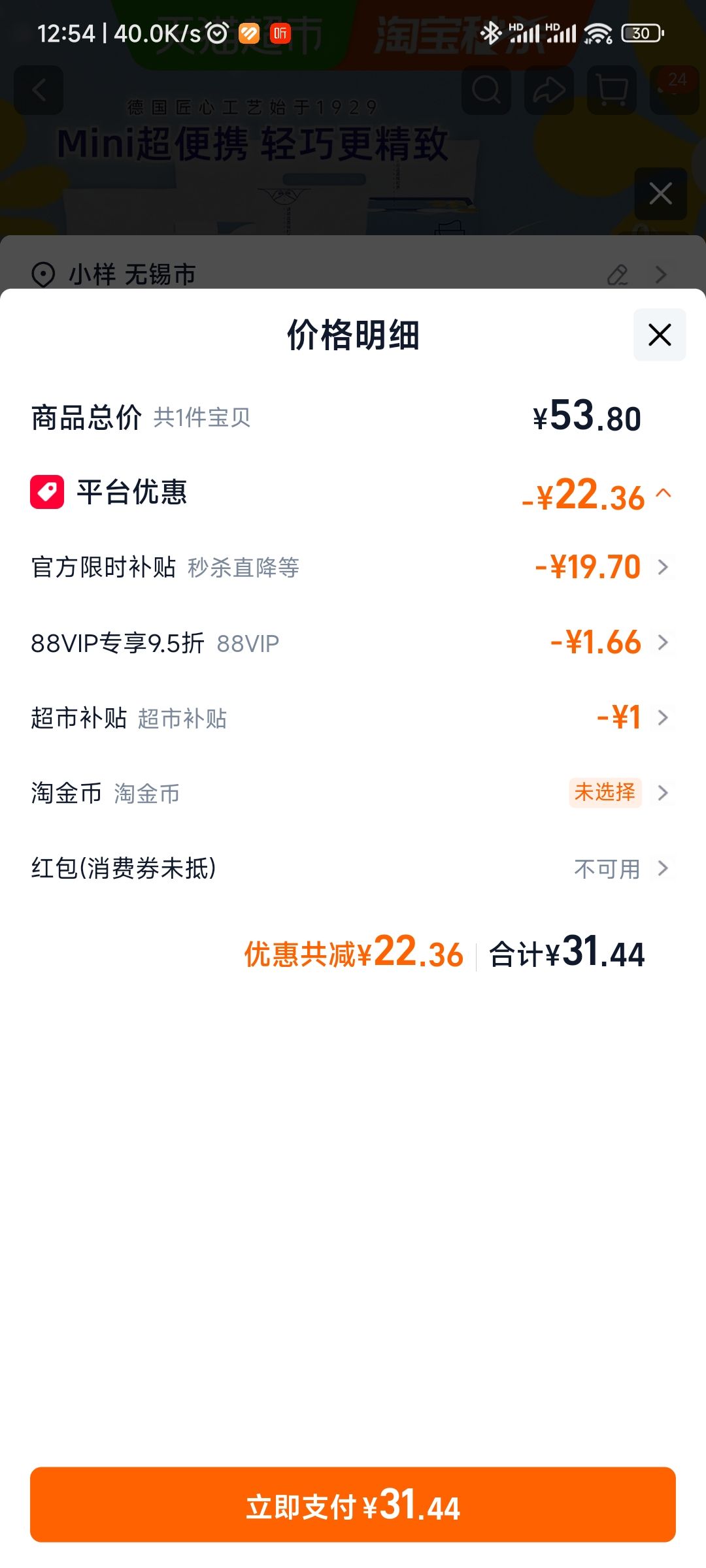Screen dimensions: 706x1568
Task: Close the 价格明细 panel
Action: click(660, 335)
